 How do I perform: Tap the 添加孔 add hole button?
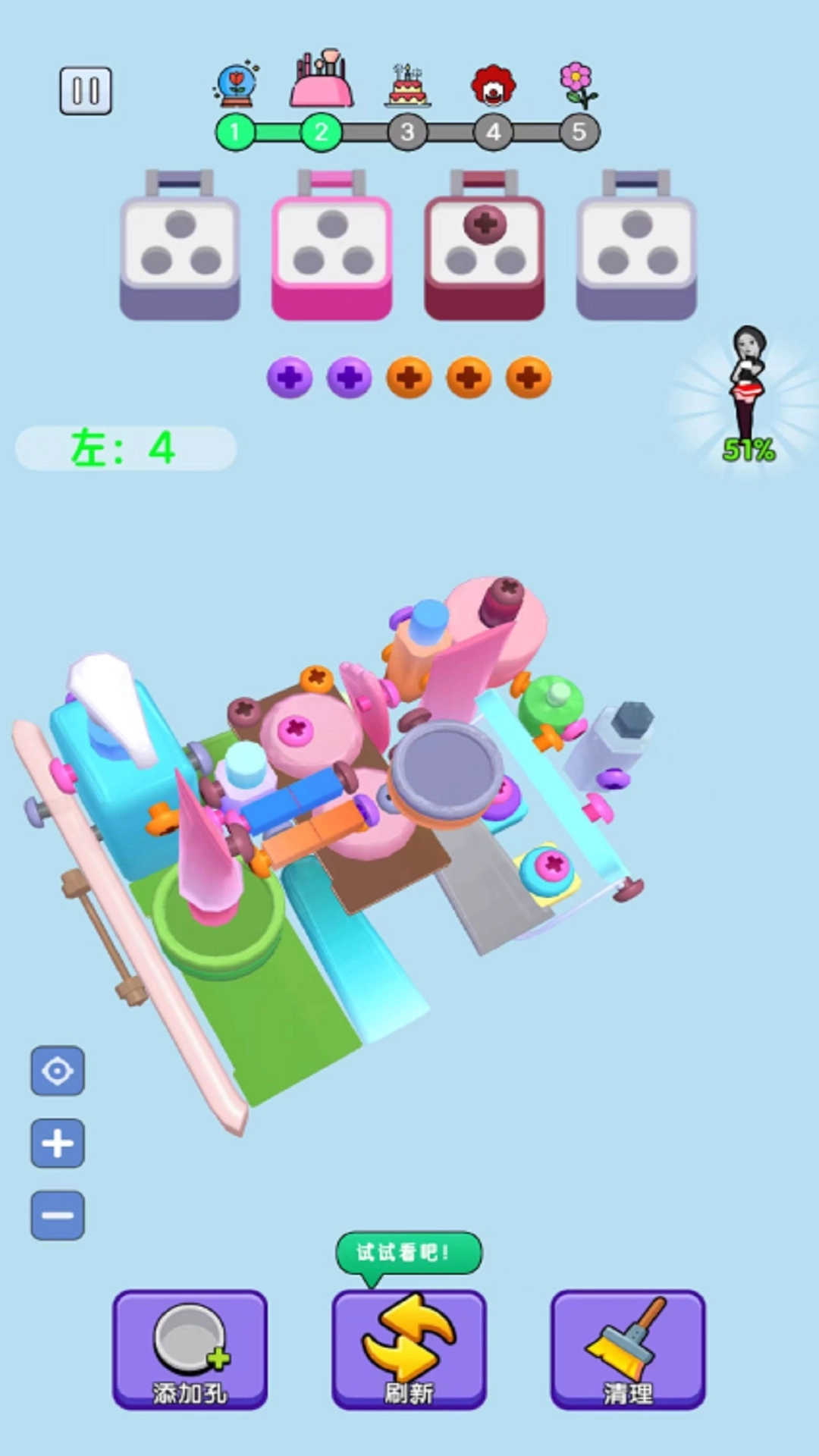190,1348
